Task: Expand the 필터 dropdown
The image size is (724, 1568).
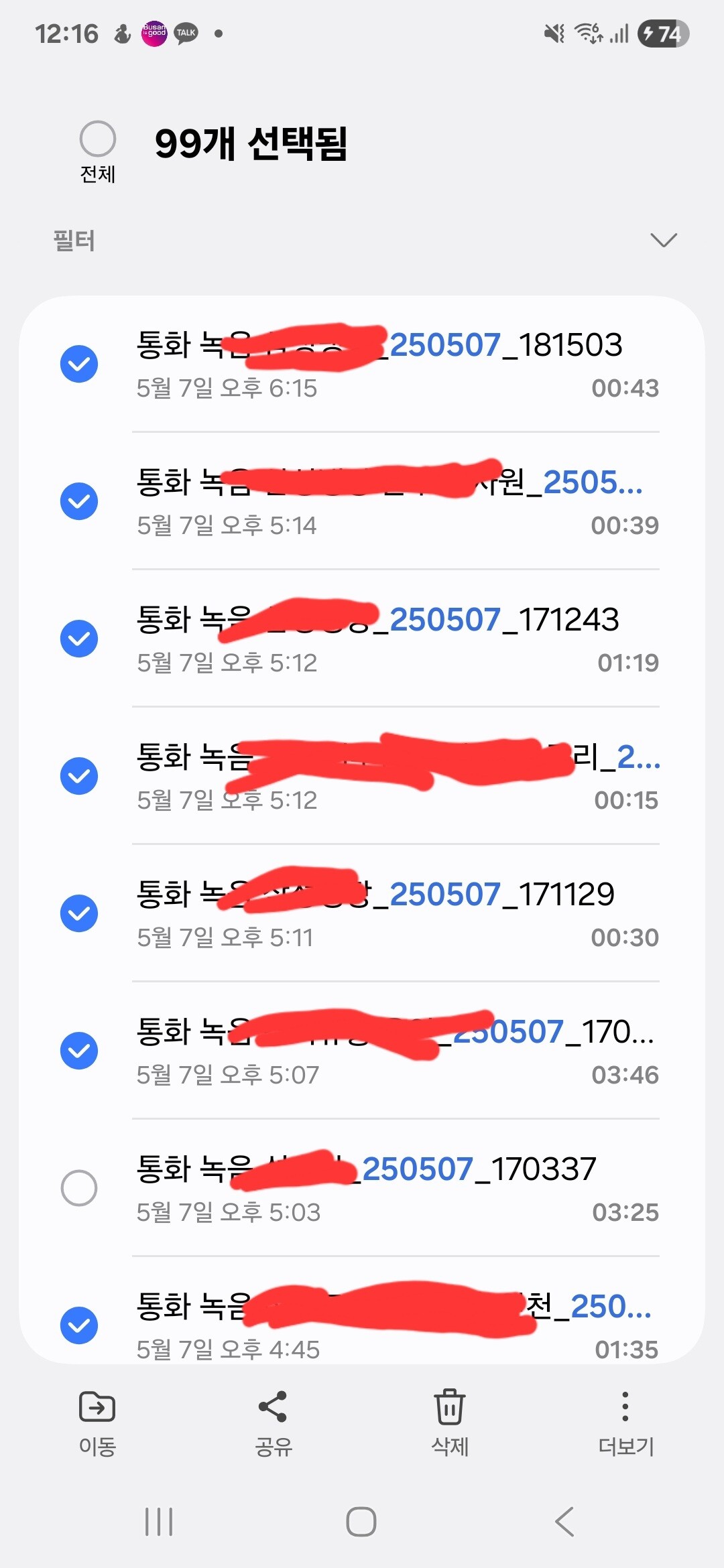Action: (664, 240)
